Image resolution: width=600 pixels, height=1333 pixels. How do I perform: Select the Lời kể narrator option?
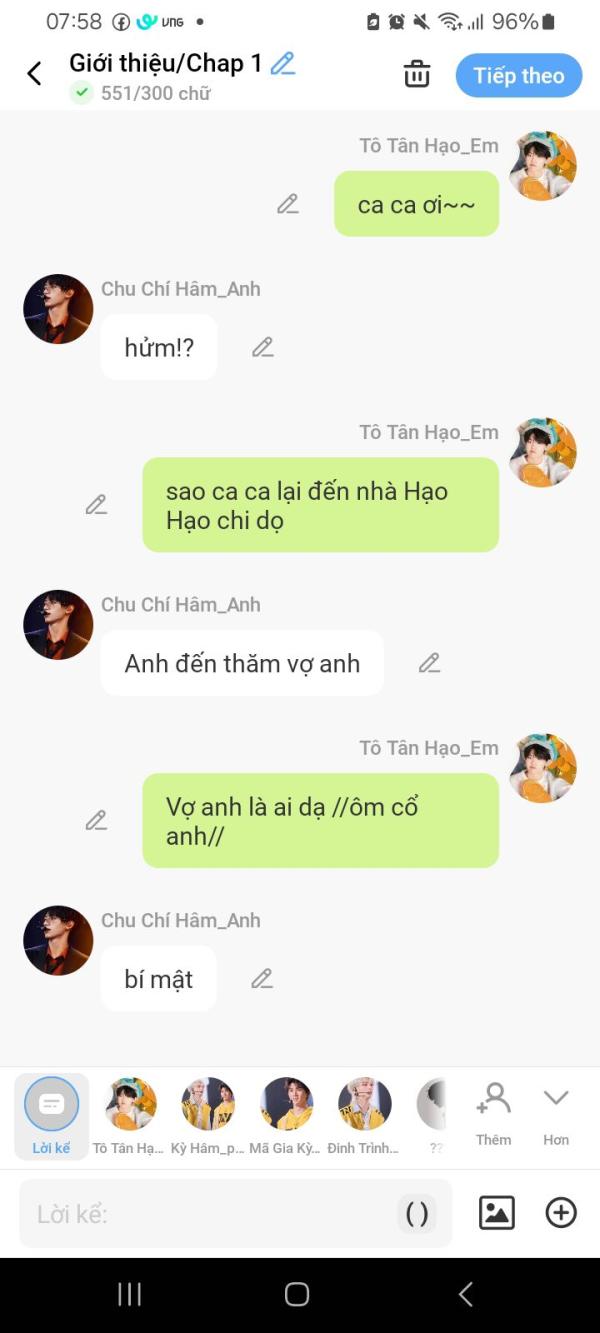tap(51, 1115)
